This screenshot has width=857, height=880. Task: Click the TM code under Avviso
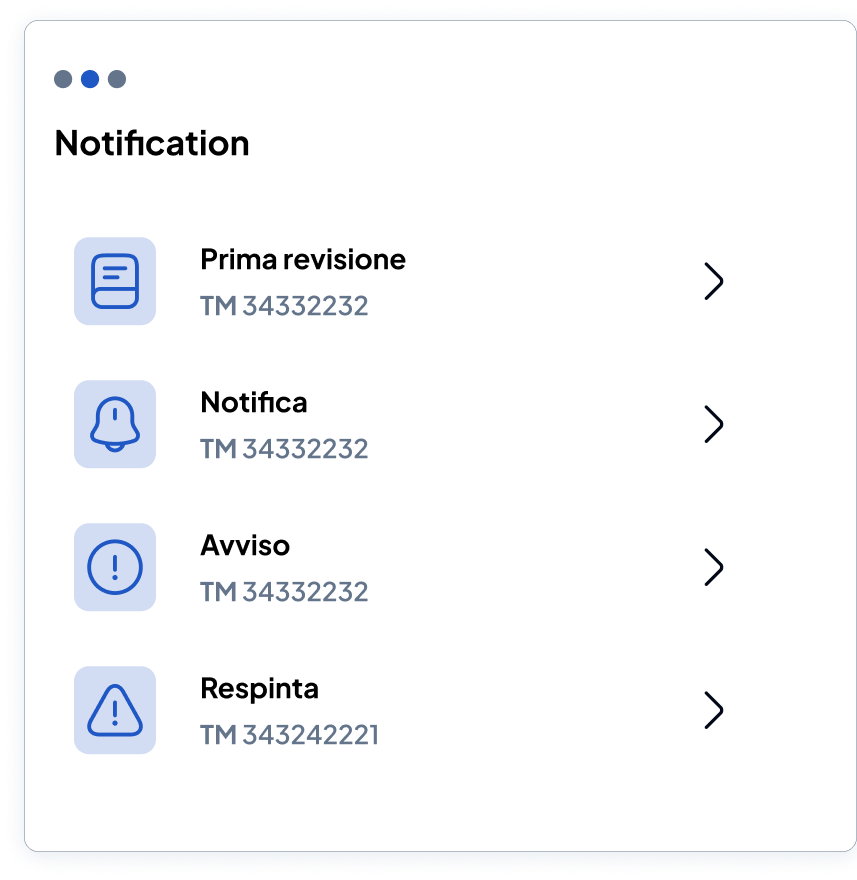coord(284,592)
